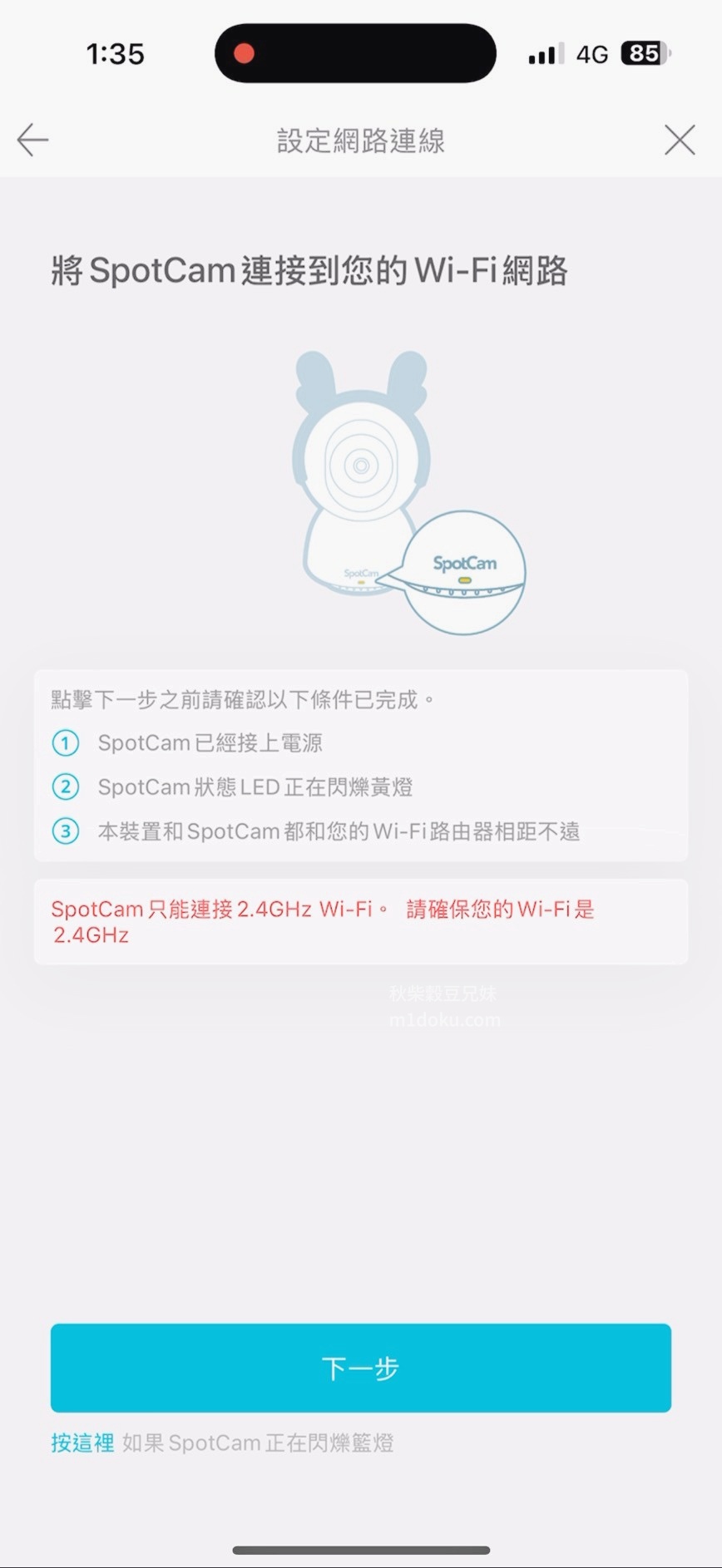
Task: Go back with the top-left arrow
Action: tap(33, 140)
